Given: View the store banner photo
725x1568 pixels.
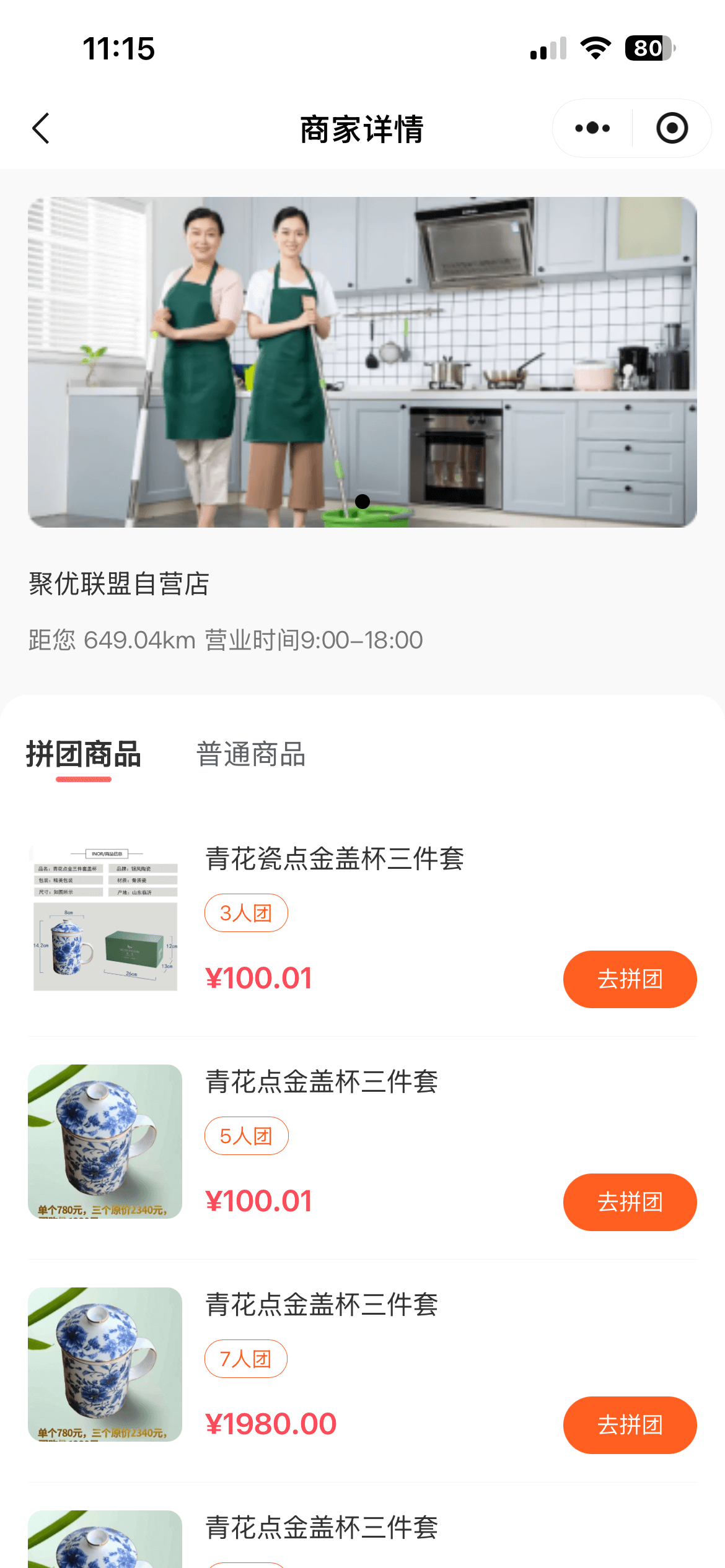Looking at the screenshot, I should click(362, 362).
